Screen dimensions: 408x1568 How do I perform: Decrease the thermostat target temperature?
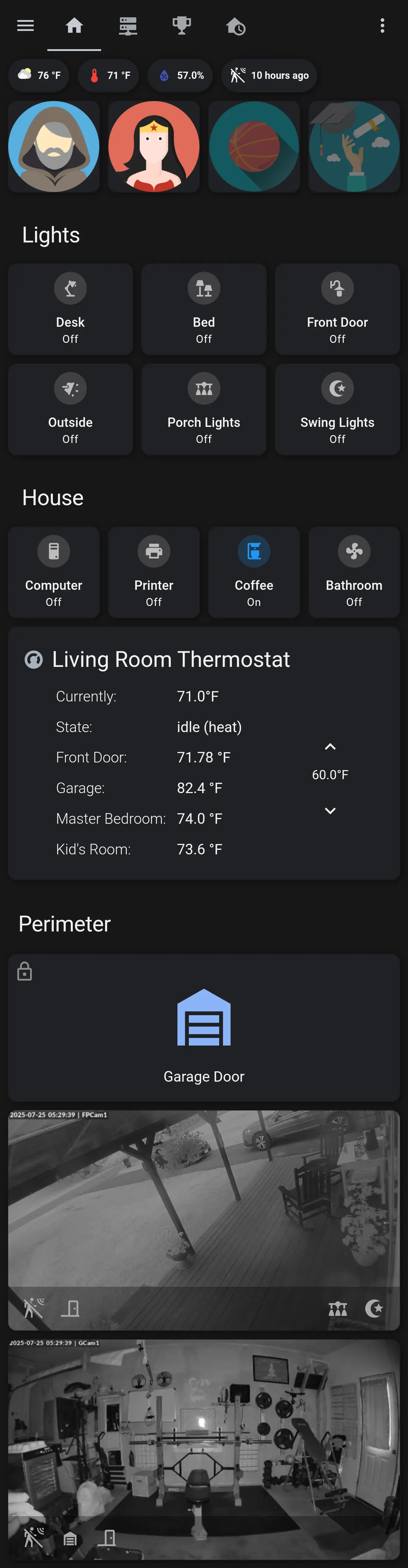click(x=330, y=810)
